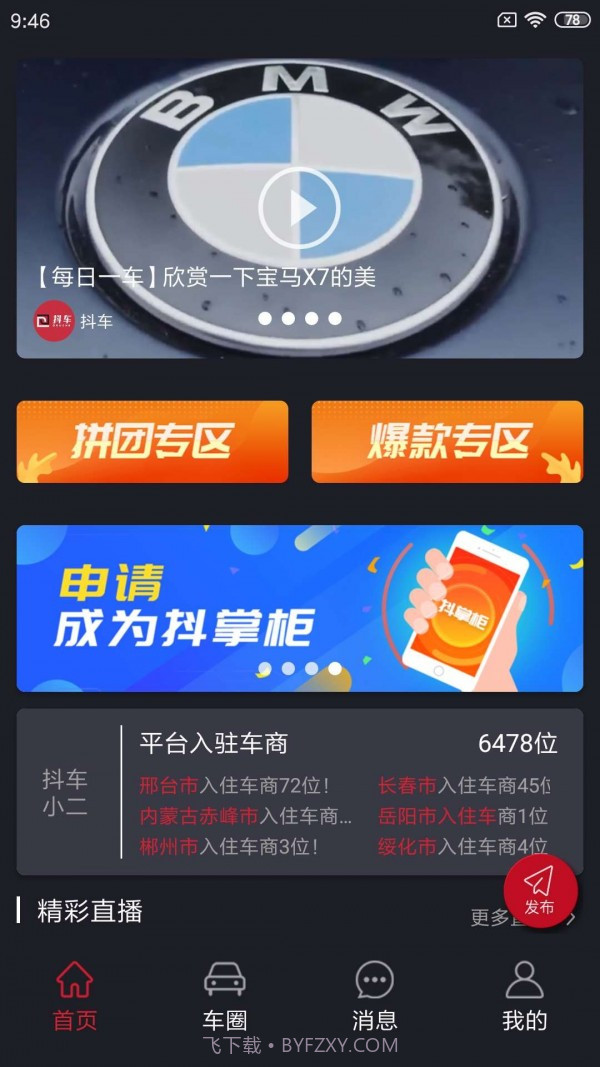The image size is (600, 1067).
Task: Open the 抖车 publisher avatar
Action: point(54,321)
